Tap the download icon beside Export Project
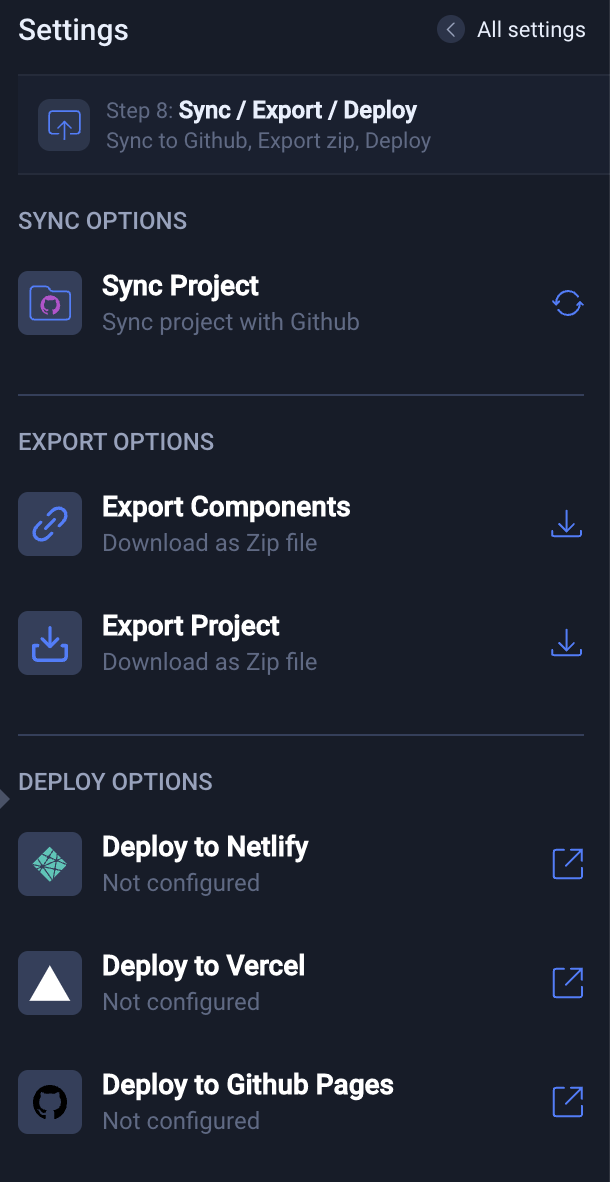This screenshot has width=610, height=1182. (567, 643)
